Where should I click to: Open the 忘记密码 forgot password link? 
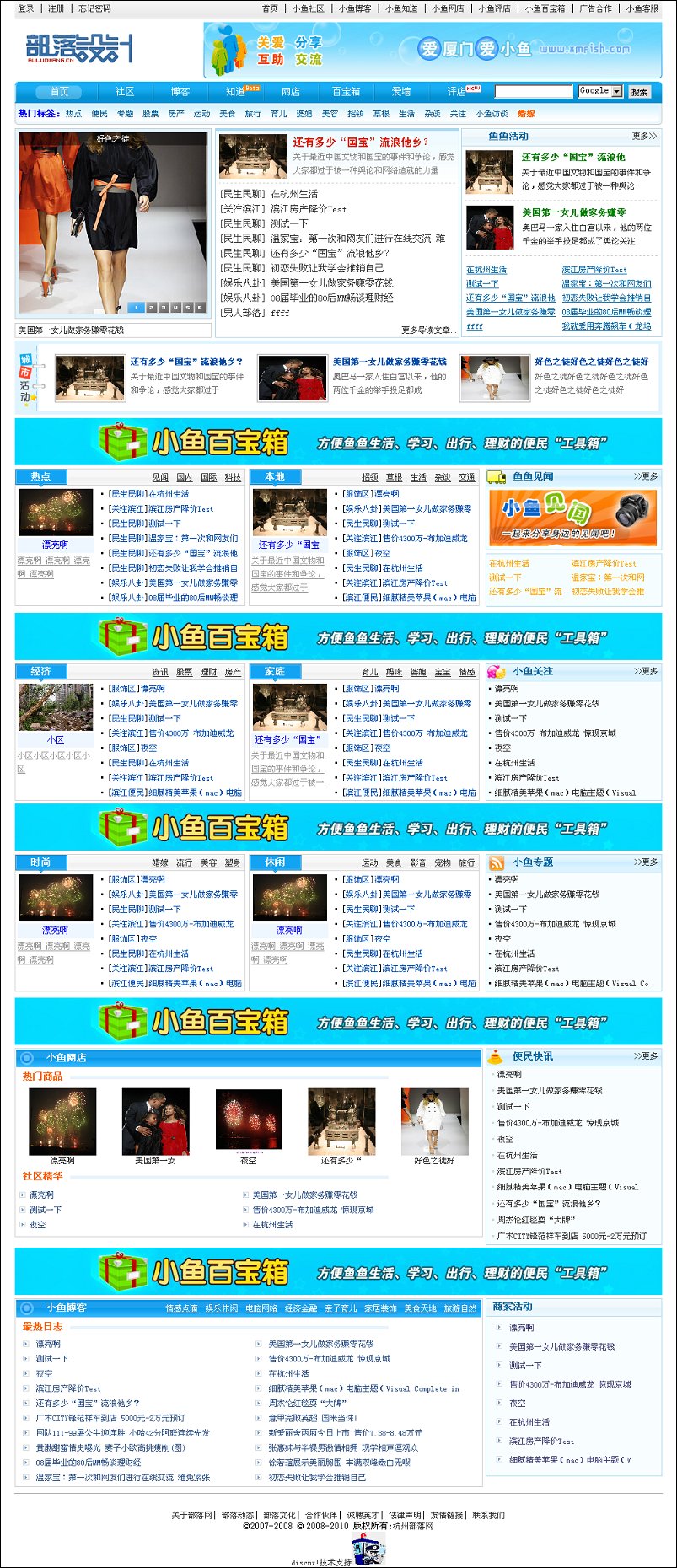point(94,8)
